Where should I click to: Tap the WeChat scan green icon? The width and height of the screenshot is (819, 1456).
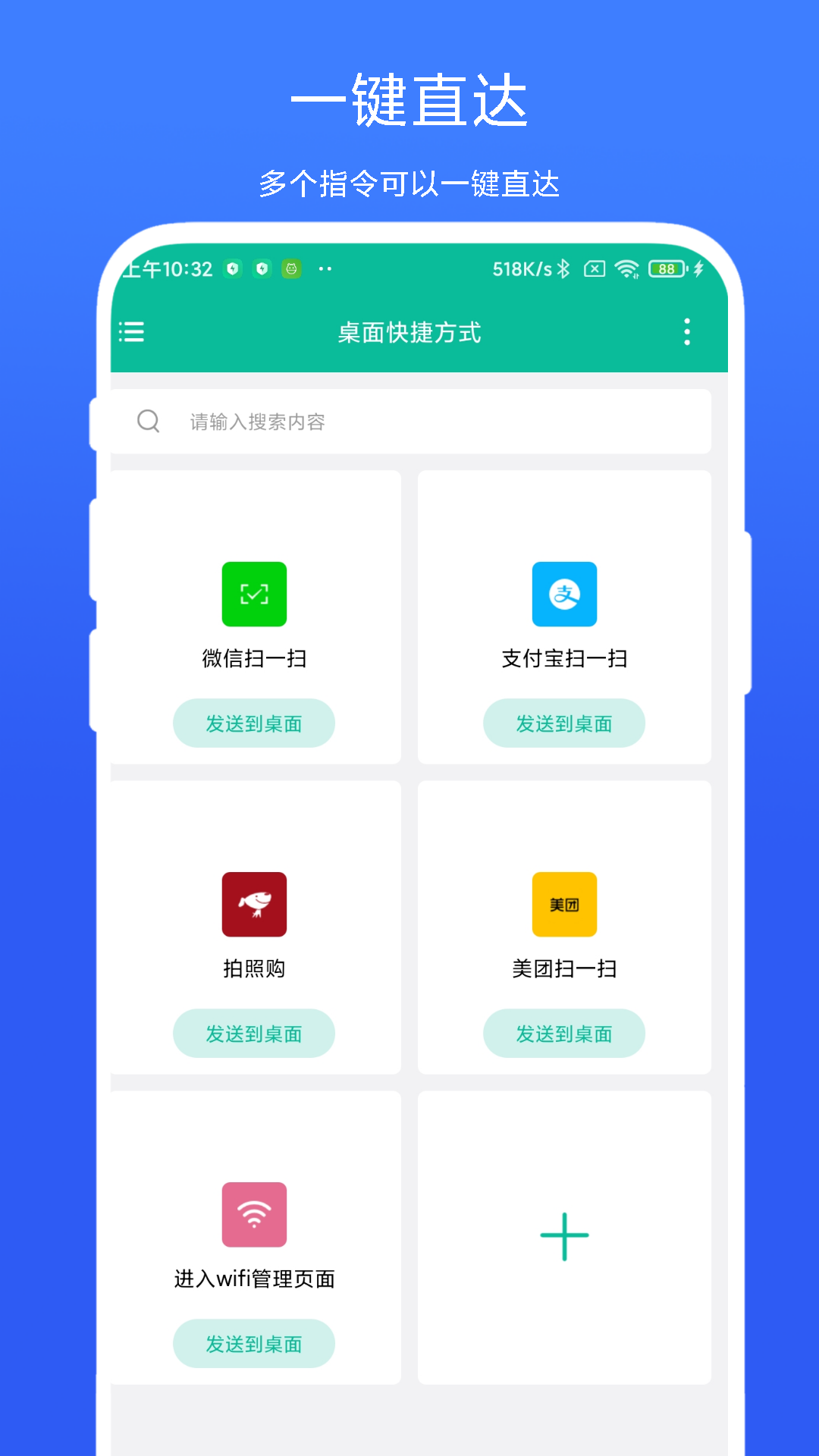click(254, 595)
